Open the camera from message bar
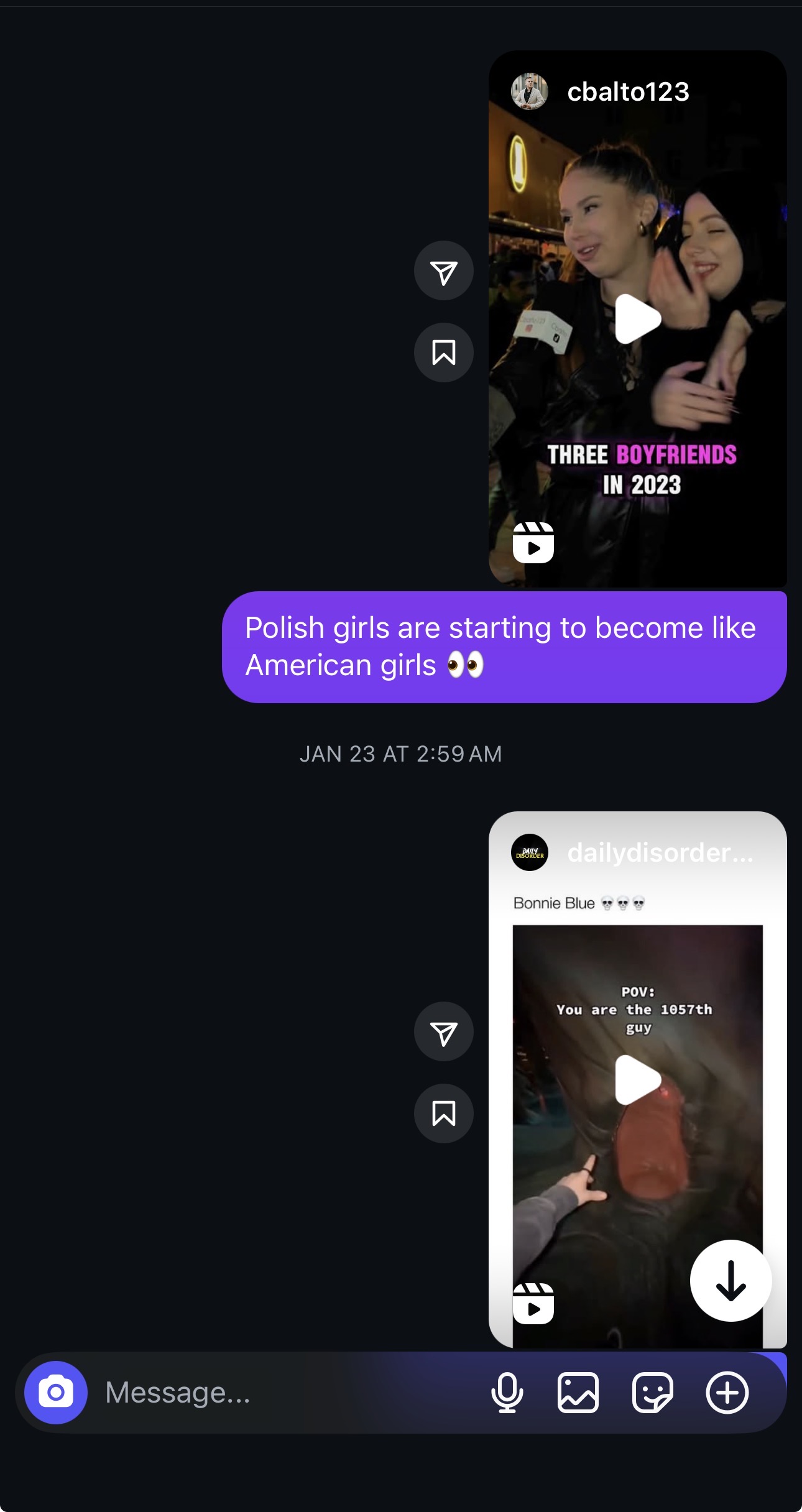The image size is (802, 1512). [56, 1393]
